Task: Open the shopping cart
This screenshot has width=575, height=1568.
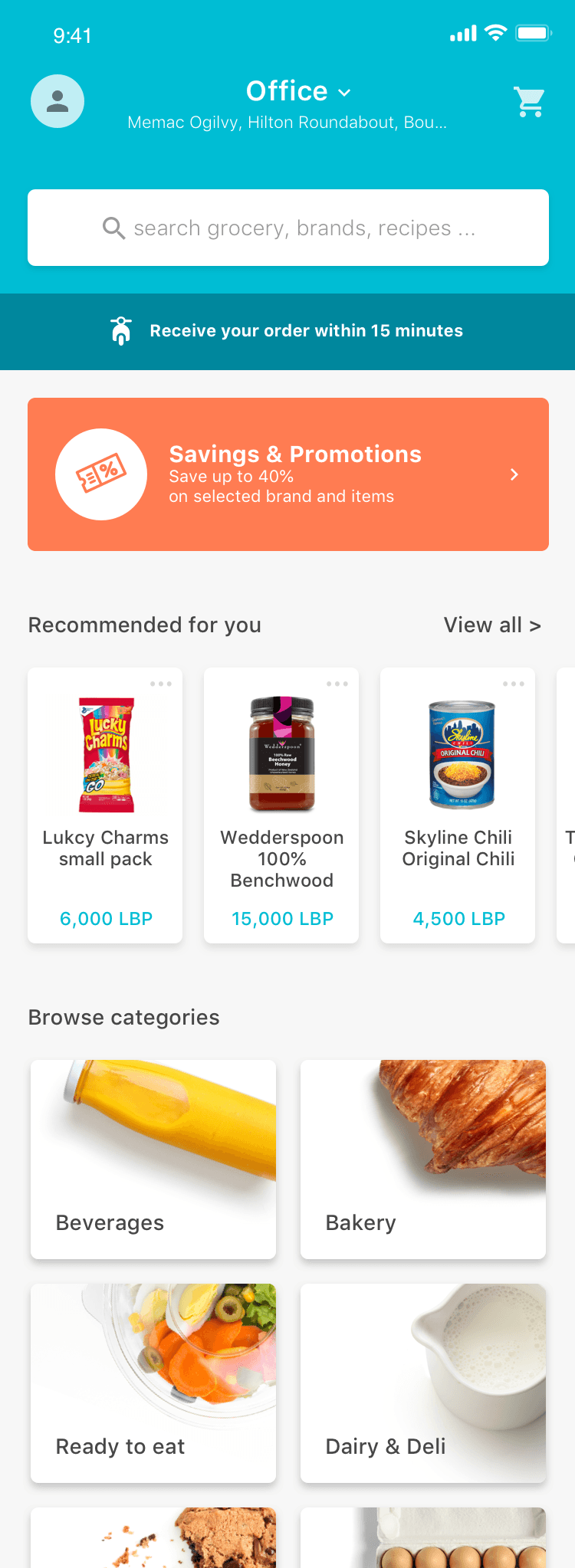Action: (x=530, y=102)
